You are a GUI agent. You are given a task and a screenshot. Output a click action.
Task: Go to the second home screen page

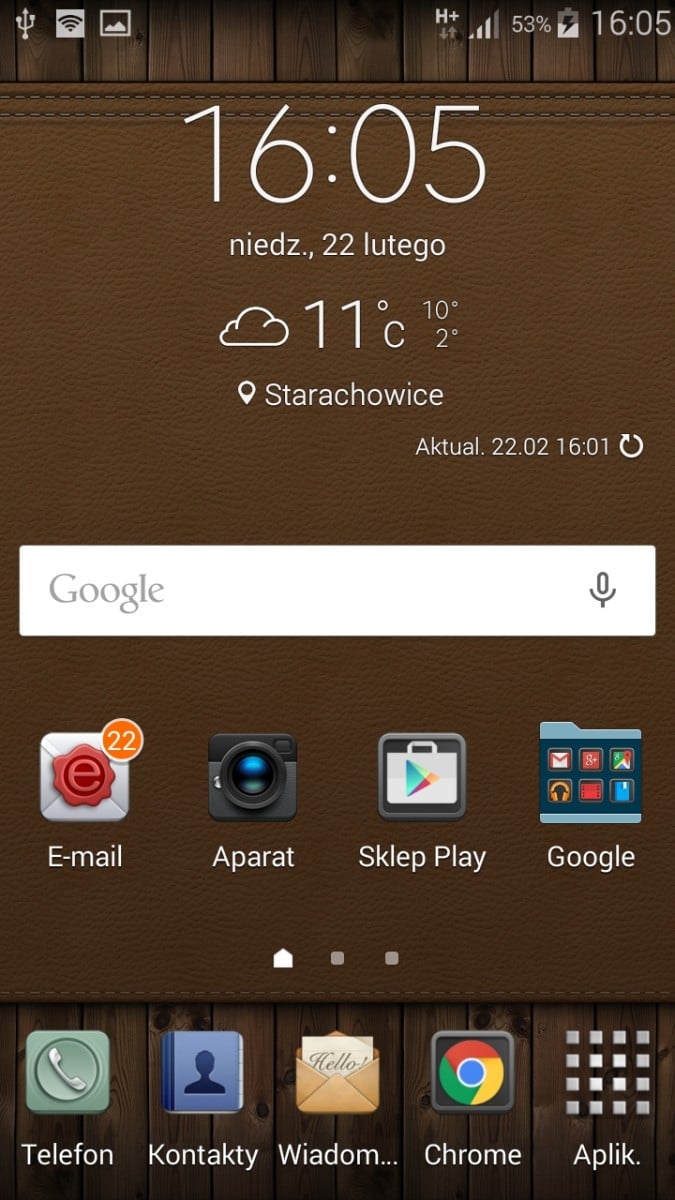point(337,958)
